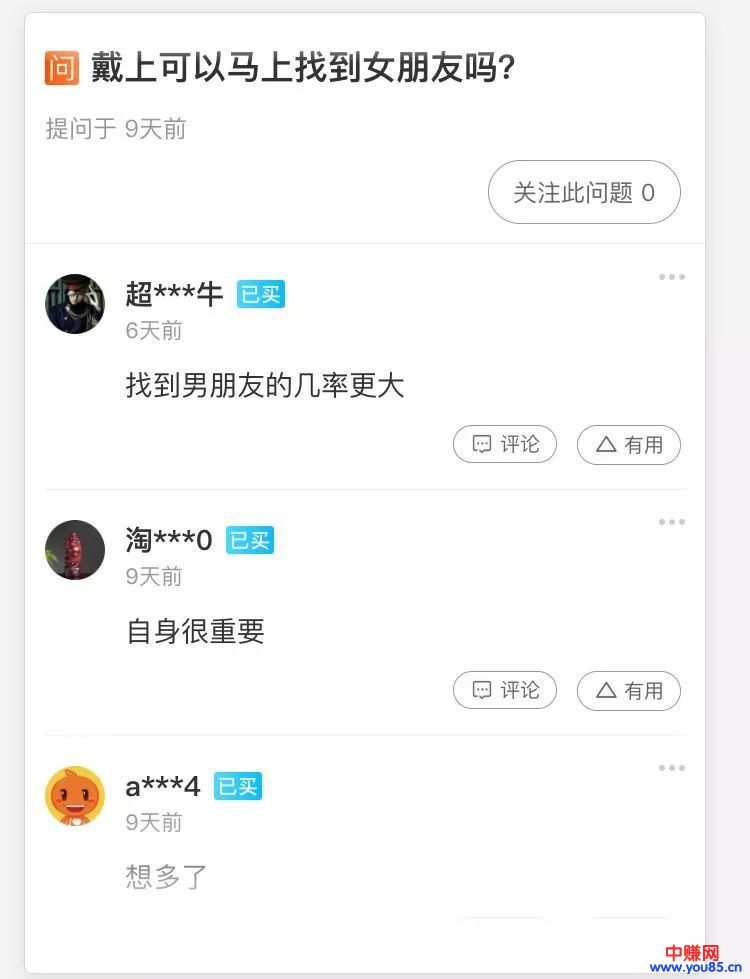View 超***牛's profile avatar

coord(75,304)
